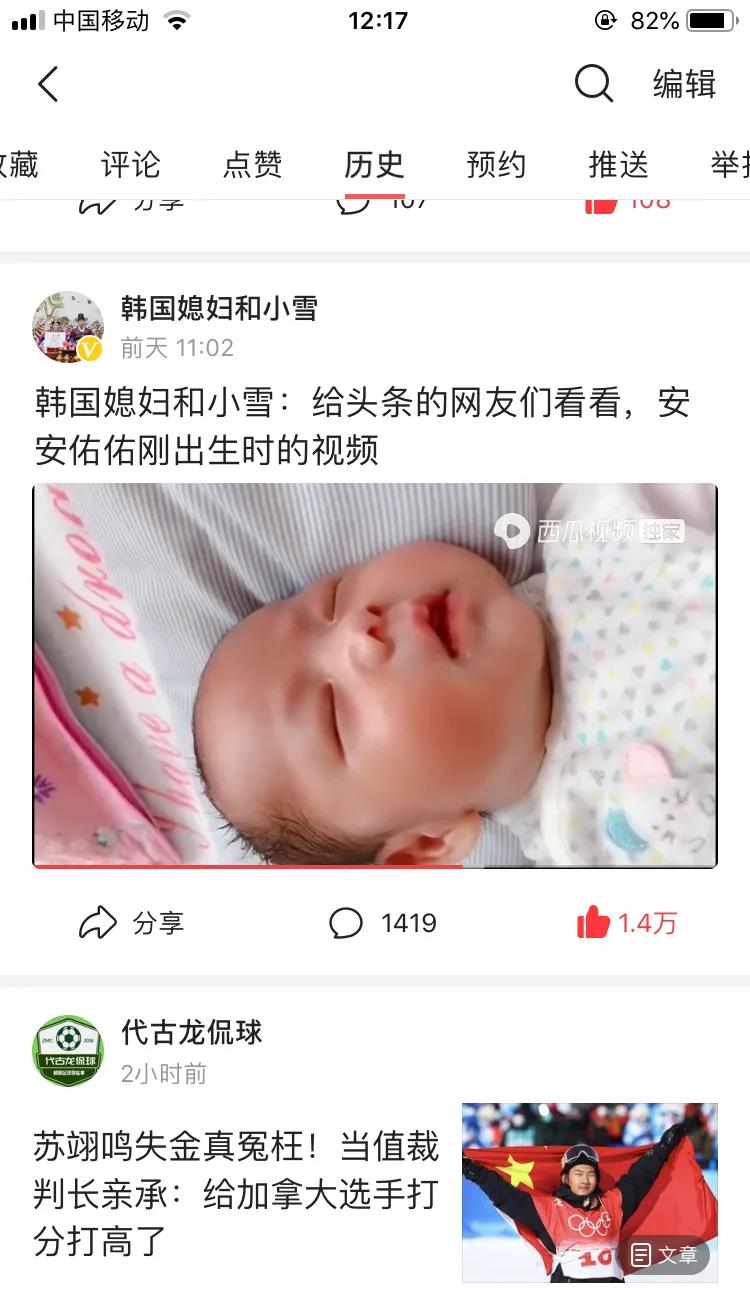This screenshot has width=750, height=1289.
Task: Tap the 编辑 edit button
Action: click(684, 84)
